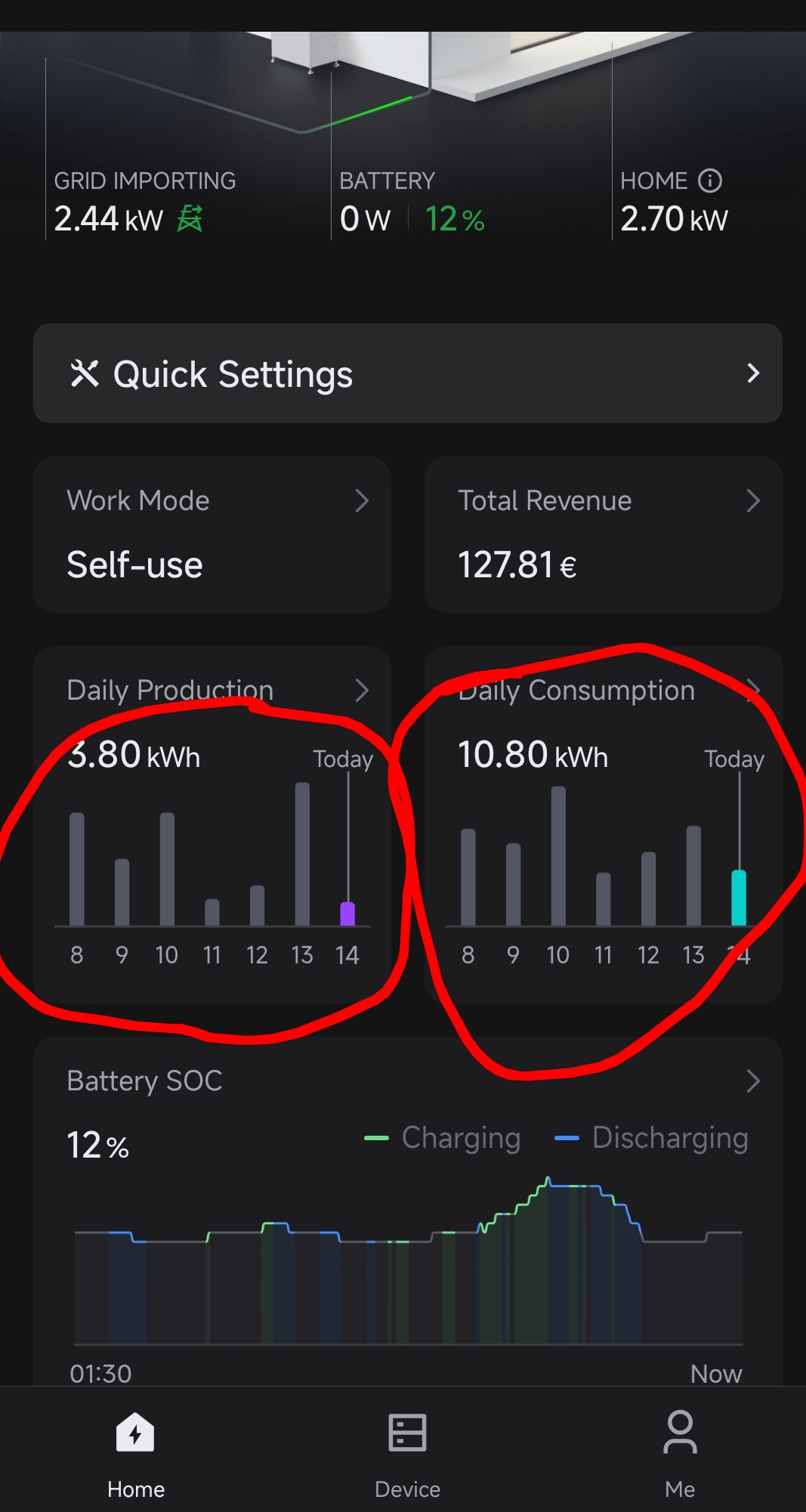Show info about HOME power
Viewport: 806px width, 1512px height.
pos(710,181)
